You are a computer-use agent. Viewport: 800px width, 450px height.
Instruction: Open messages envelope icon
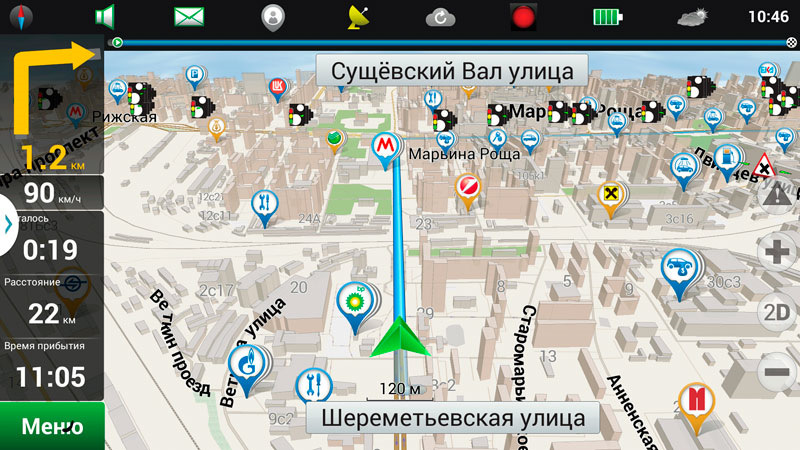[188, 17]
